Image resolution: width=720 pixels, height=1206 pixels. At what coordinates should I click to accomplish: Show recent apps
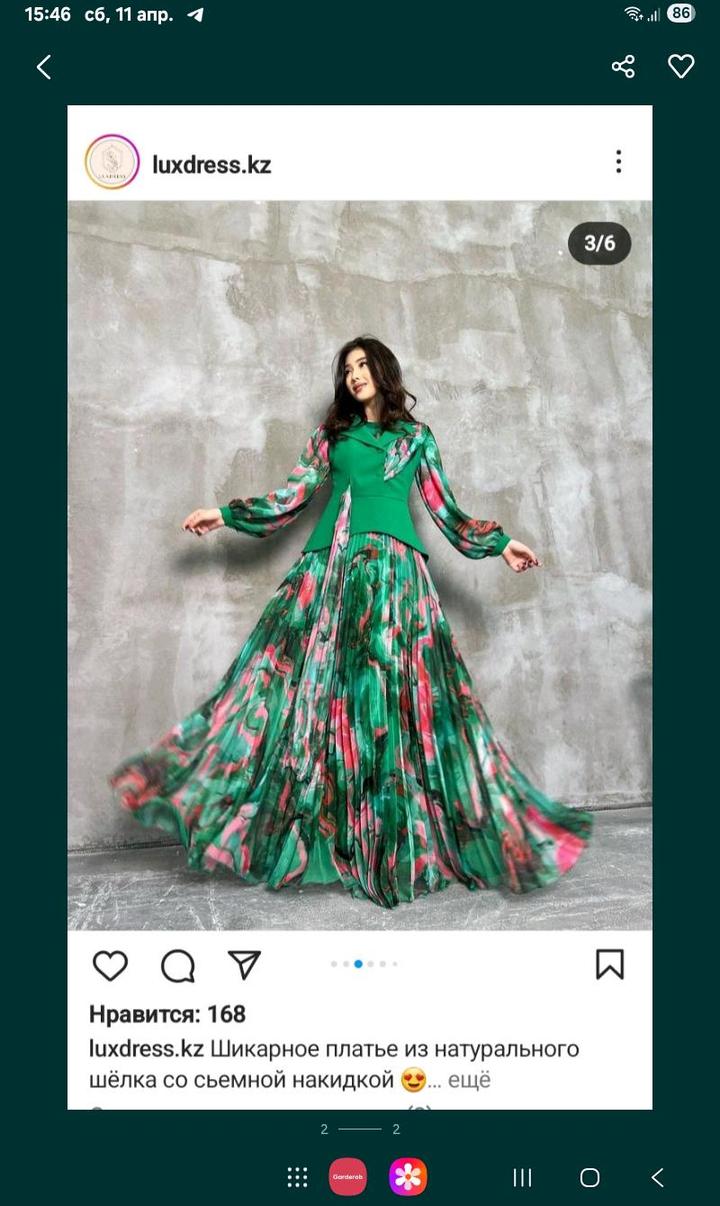click(522, 1177)
